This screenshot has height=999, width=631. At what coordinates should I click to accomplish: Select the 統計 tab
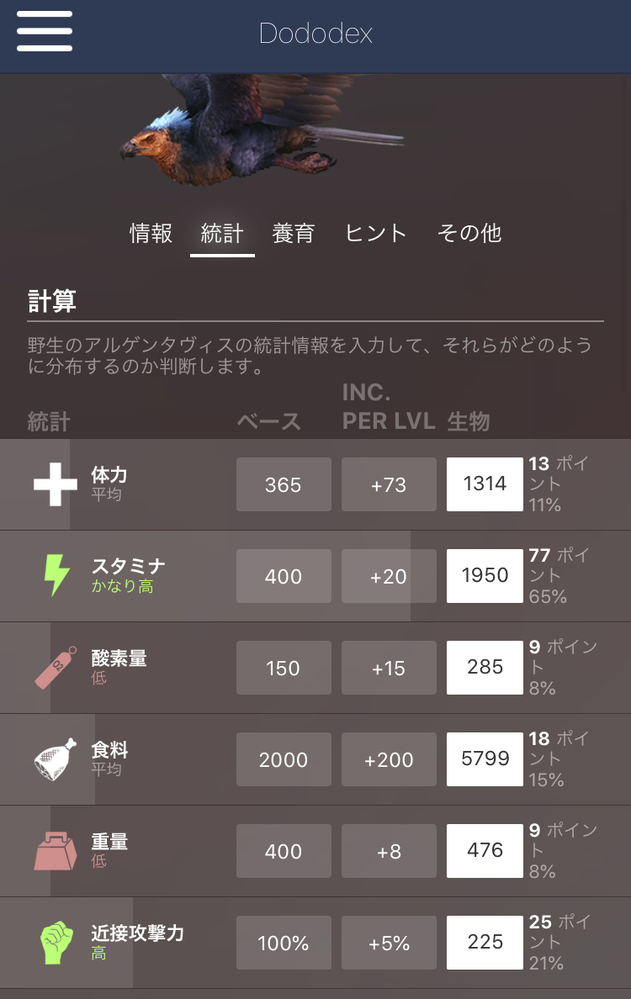[222, 234]
